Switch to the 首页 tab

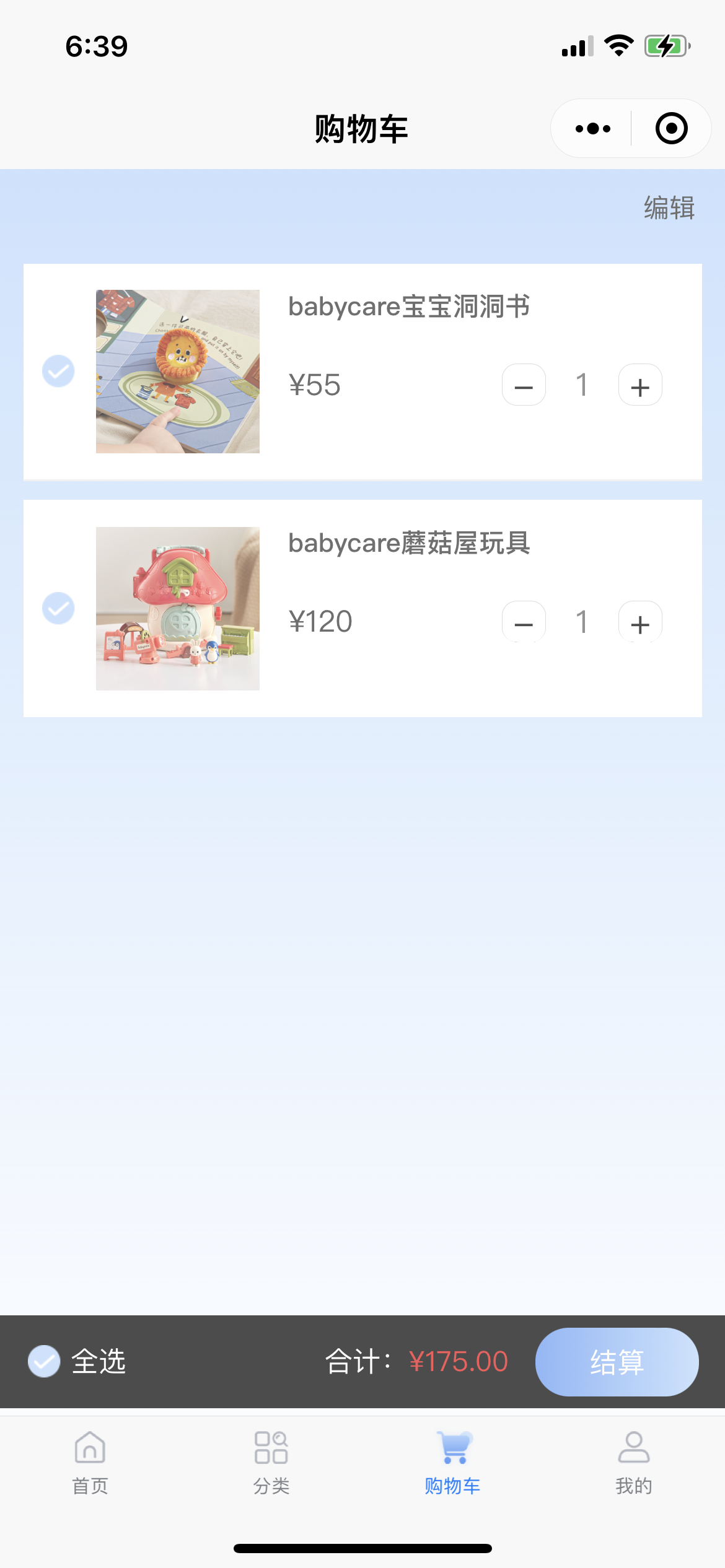90,1461
